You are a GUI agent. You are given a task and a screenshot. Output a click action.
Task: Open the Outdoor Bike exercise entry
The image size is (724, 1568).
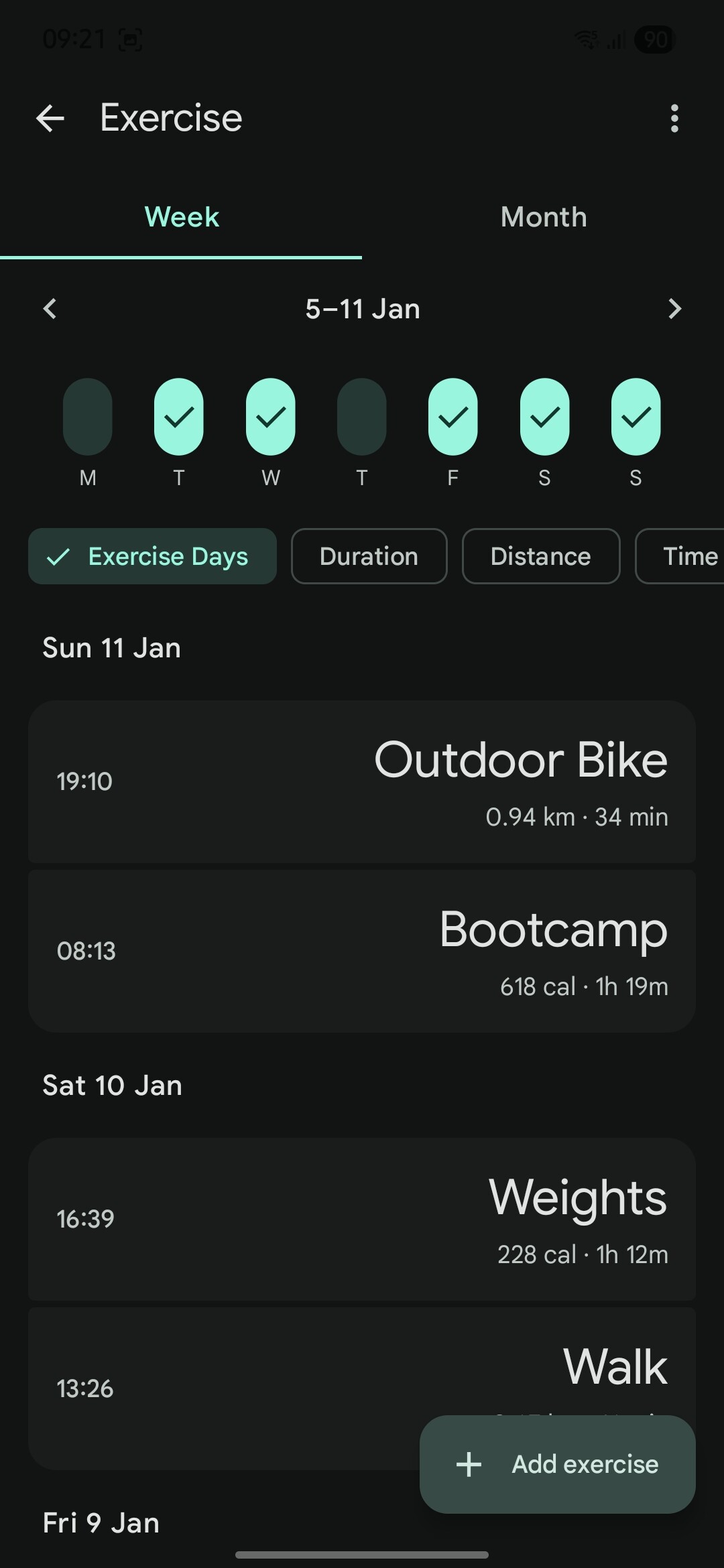click(362, 781)
